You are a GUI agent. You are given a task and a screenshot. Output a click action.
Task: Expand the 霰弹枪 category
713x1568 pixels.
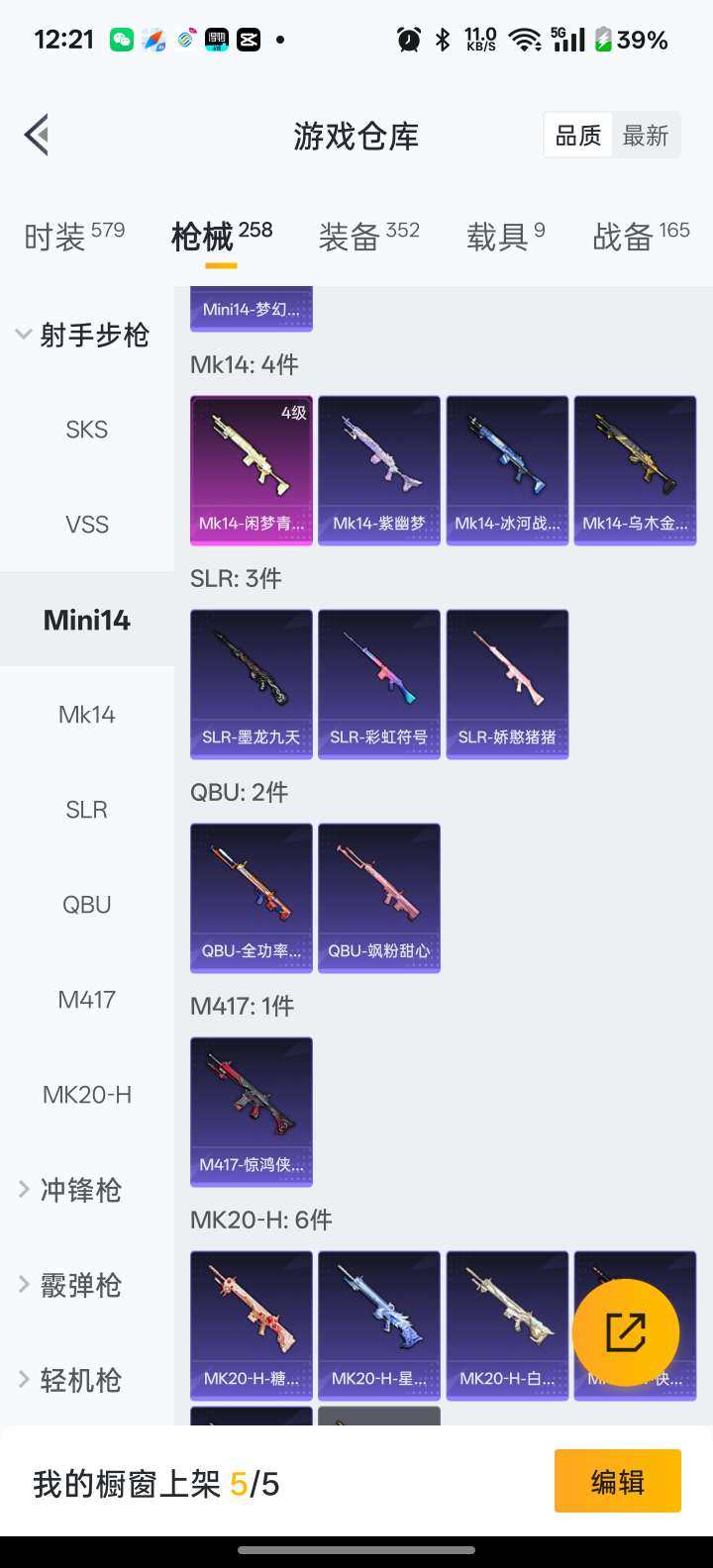pos(79,1285)
